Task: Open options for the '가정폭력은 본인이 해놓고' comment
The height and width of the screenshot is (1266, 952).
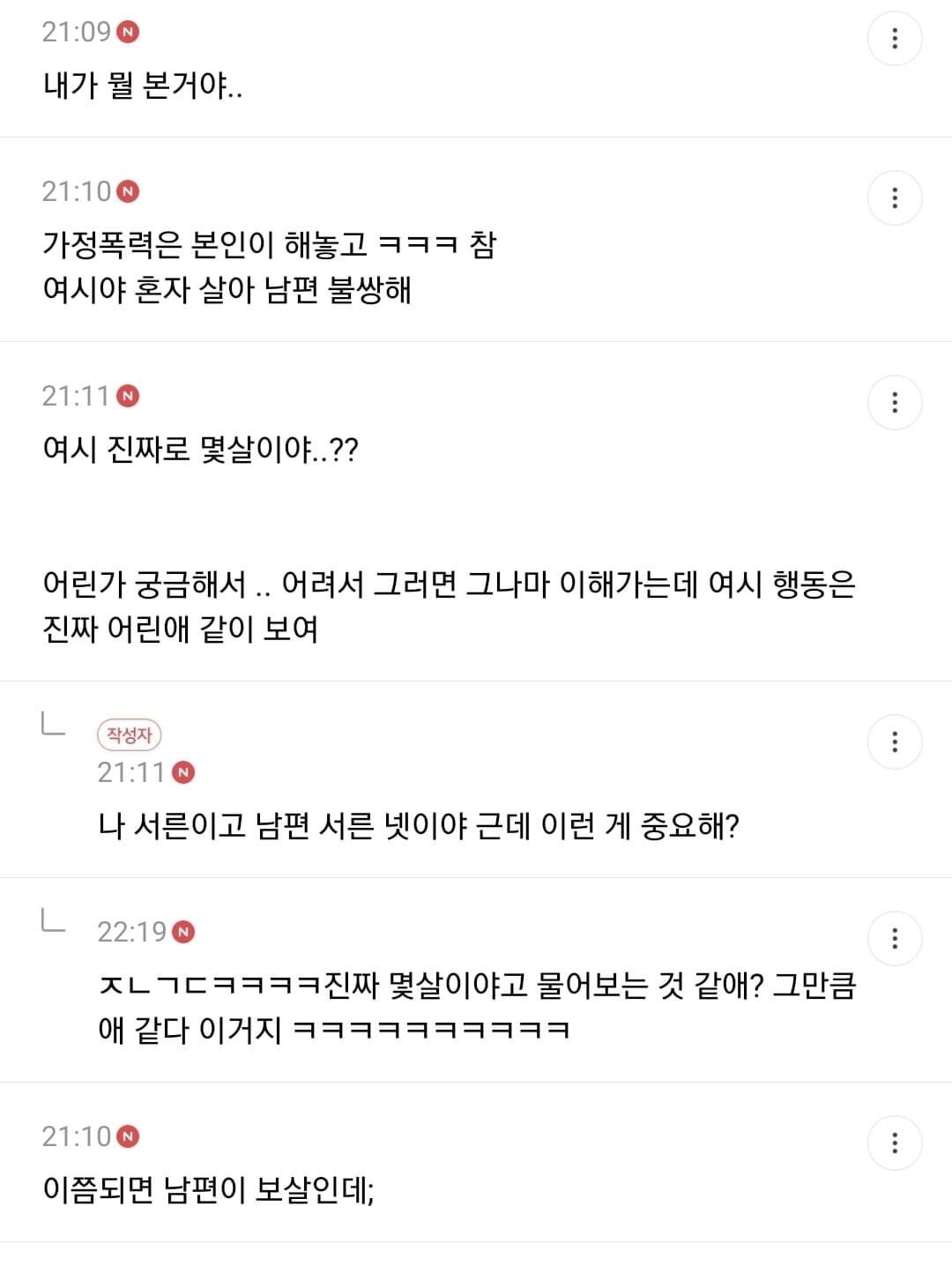Action: coord(895,198)
